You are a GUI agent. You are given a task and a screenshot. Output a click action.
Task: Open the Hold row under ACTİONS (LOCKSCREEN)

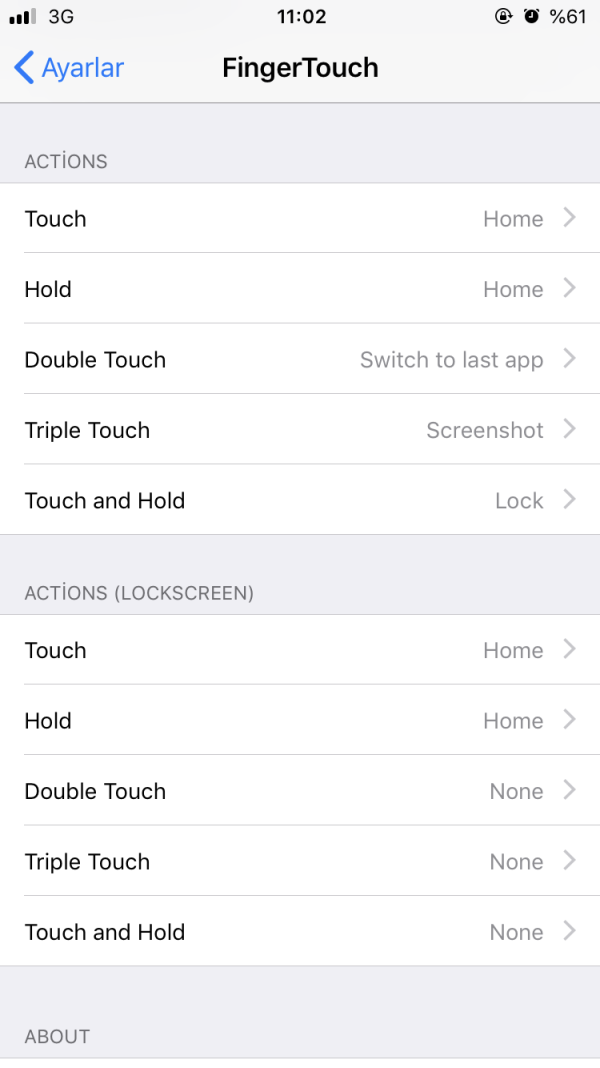300,721
